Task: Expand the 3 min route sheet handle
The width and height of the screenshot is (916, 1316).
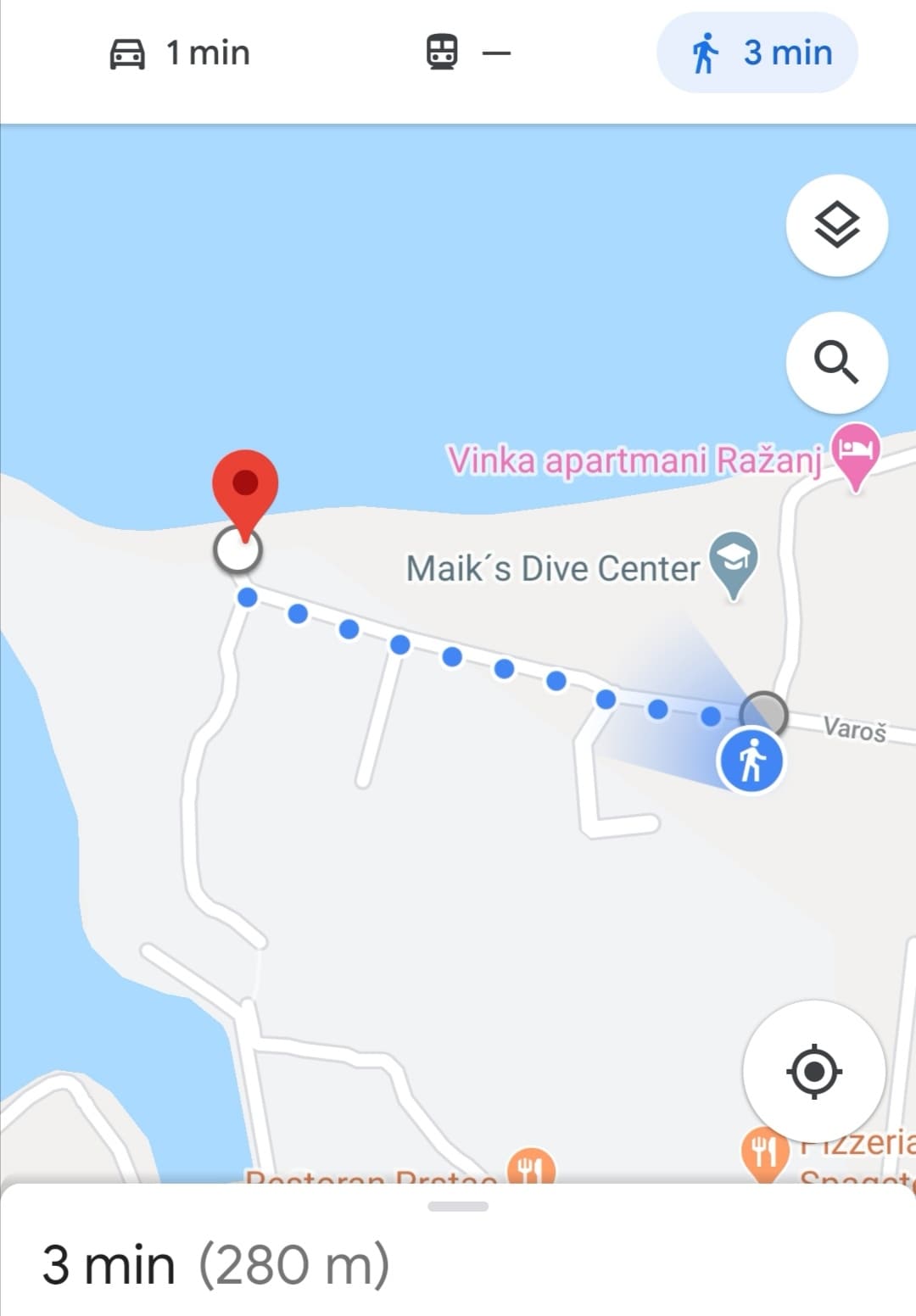Action: coord(458,1207)
